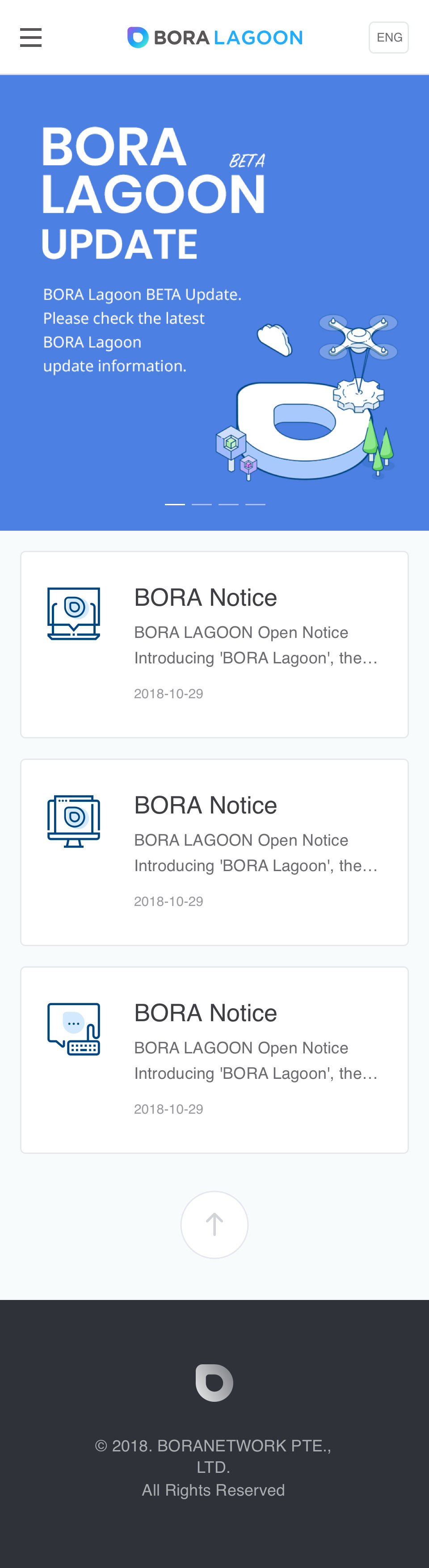This screenshot has width=429, height=1568.
Task: Tap the up arrow to return to top
Action: click(x=214, y=1224)
